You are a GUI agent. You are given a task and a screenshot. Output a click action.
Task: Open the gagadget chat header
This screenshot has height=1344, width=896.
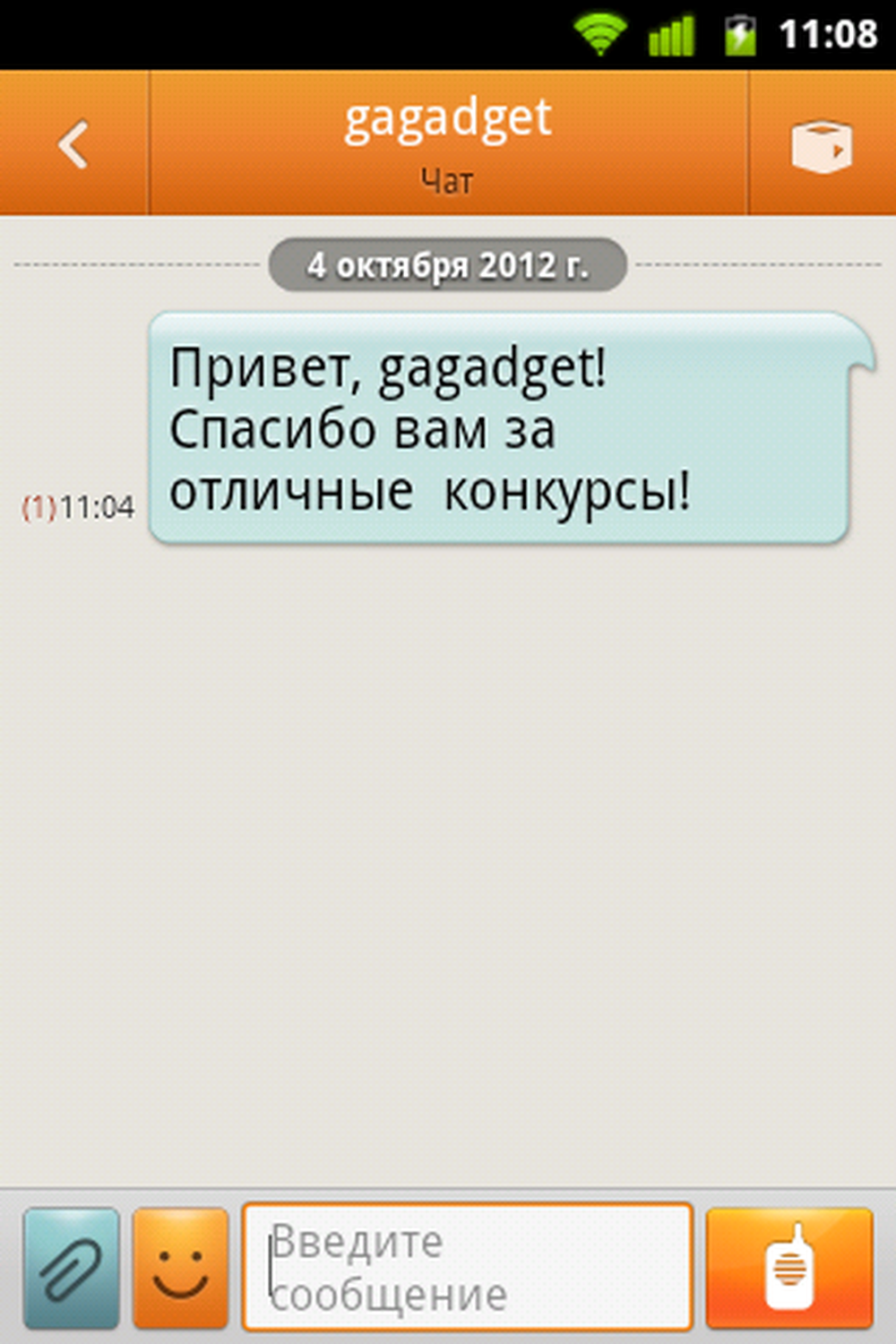[x=448, y=143]
